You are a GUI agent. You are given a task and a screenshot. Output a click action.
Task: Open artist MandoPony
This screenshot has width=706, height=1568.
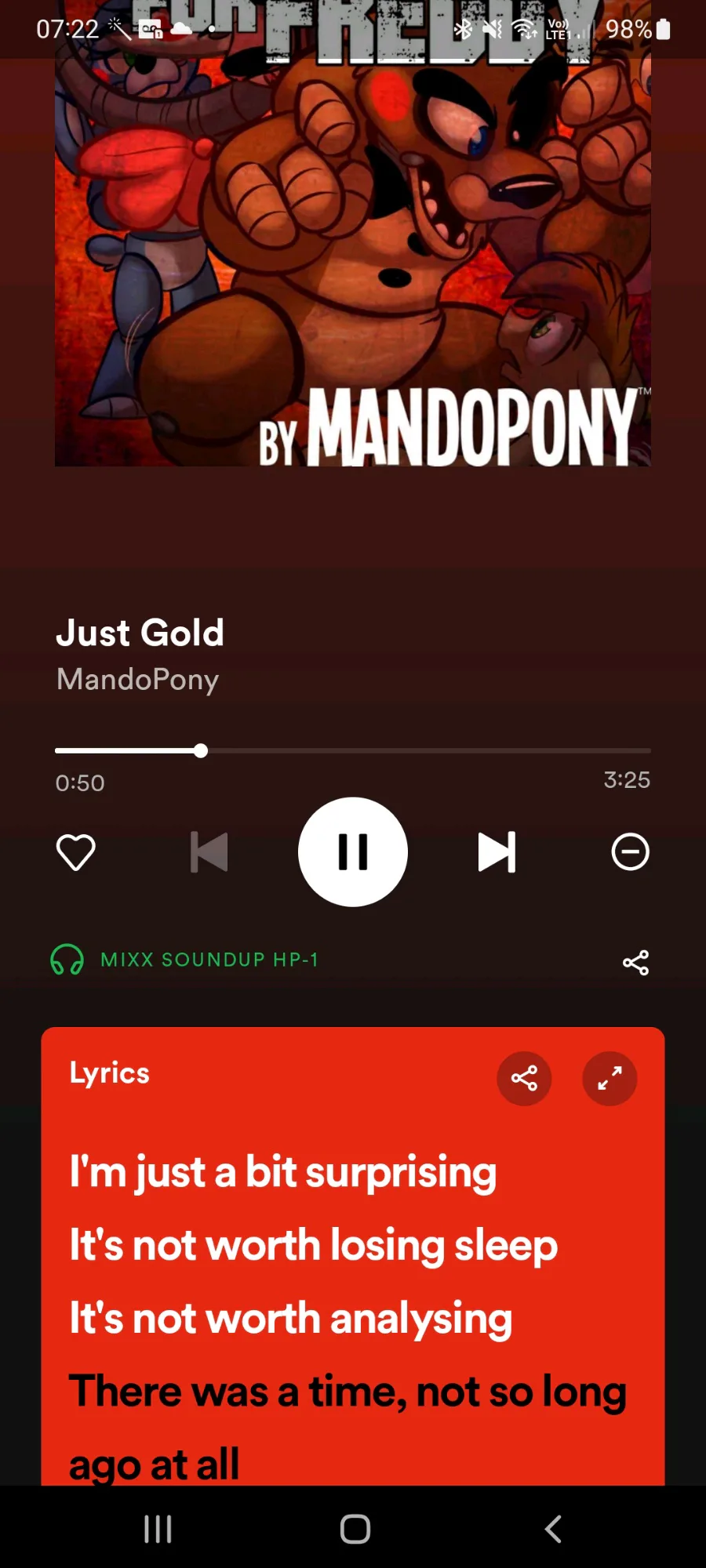(138, 679)
